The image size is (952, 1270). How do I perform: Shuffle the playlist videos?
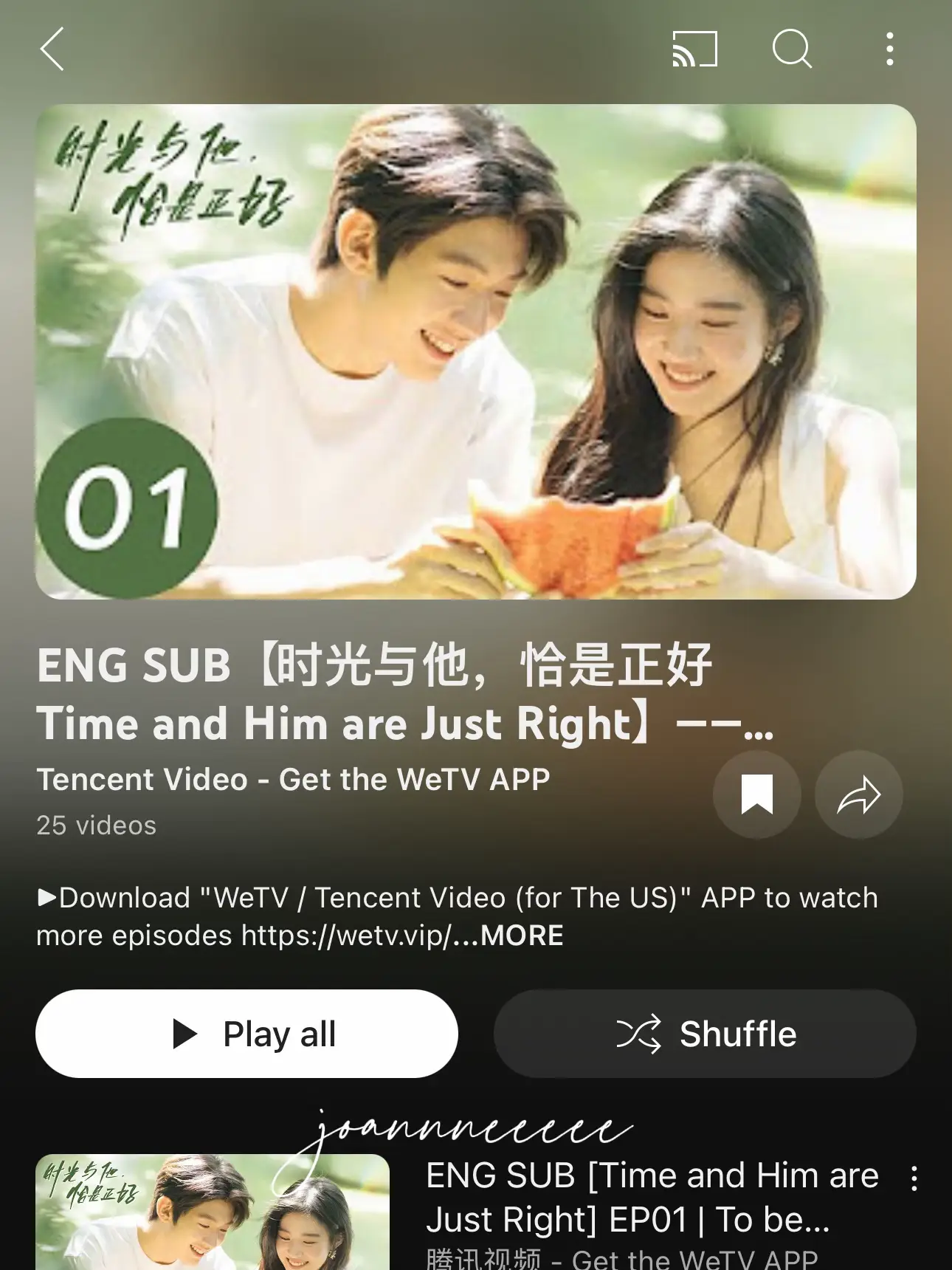pyautogui.click(x=705, y=1034)
